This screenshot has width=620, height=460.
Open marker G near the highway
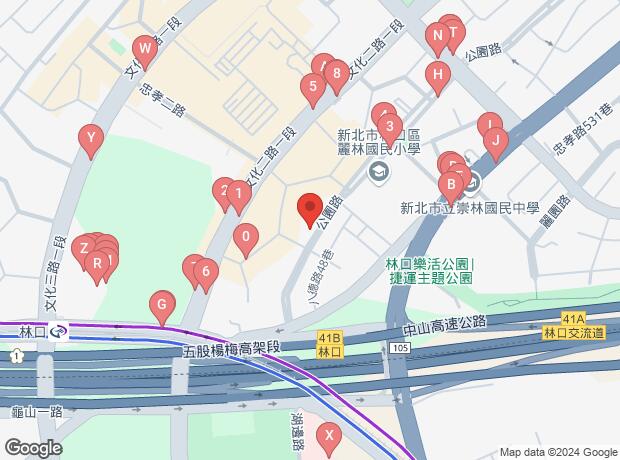point(162,304)
